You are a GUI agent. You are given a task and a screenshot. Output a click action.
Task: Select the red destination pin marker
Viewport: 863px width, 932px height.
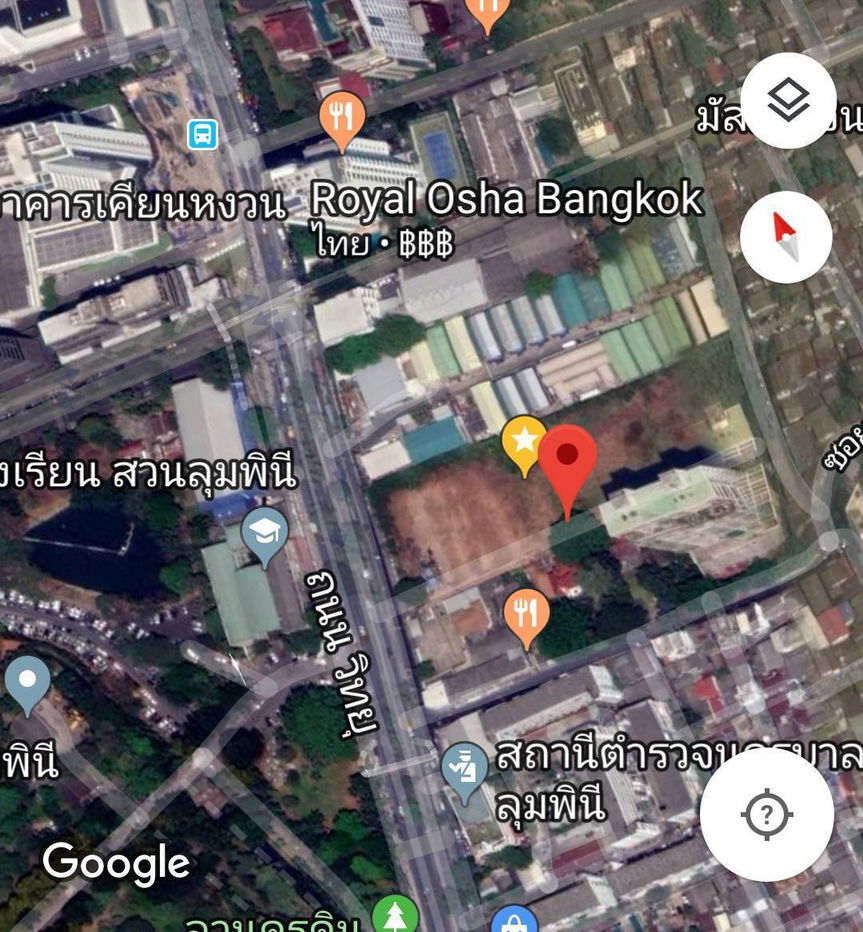567,456
